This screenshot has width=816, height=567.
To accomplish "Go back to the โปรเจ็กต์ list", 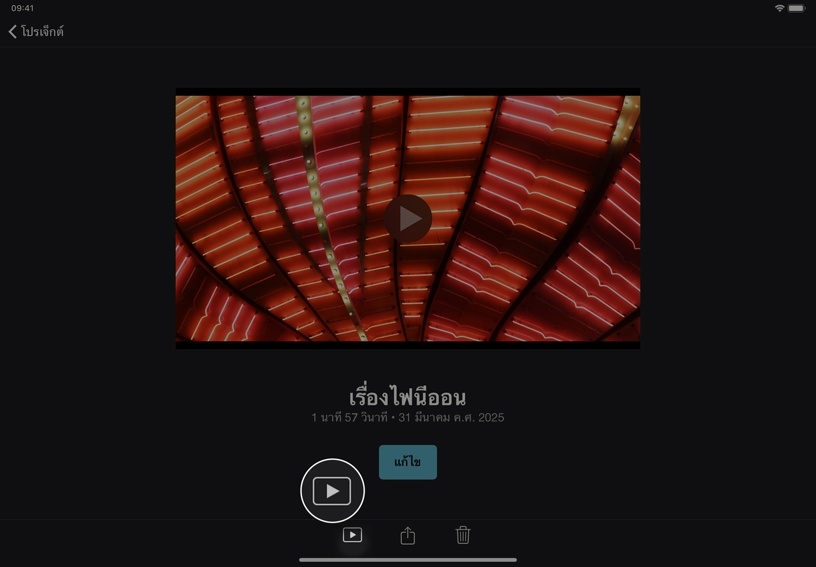I will [x=36, y=32].
